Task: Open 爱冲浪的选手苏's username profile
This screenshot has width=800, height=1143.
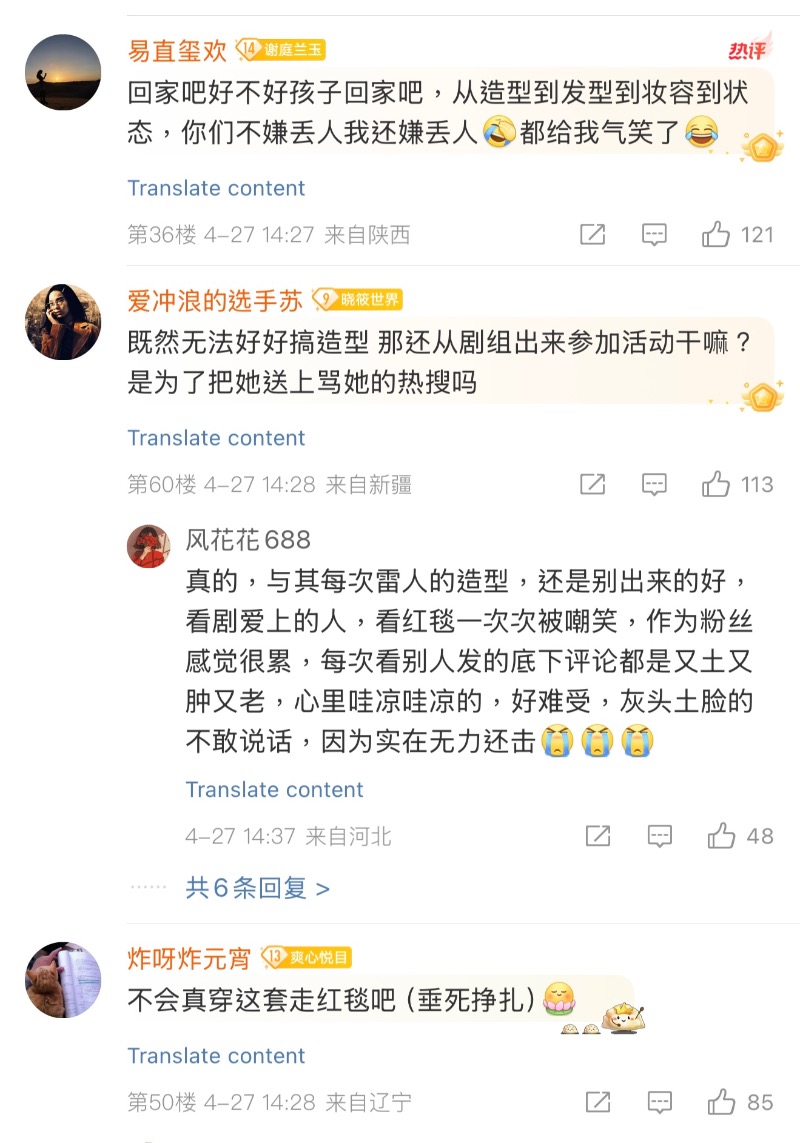Action: point(215,300)
